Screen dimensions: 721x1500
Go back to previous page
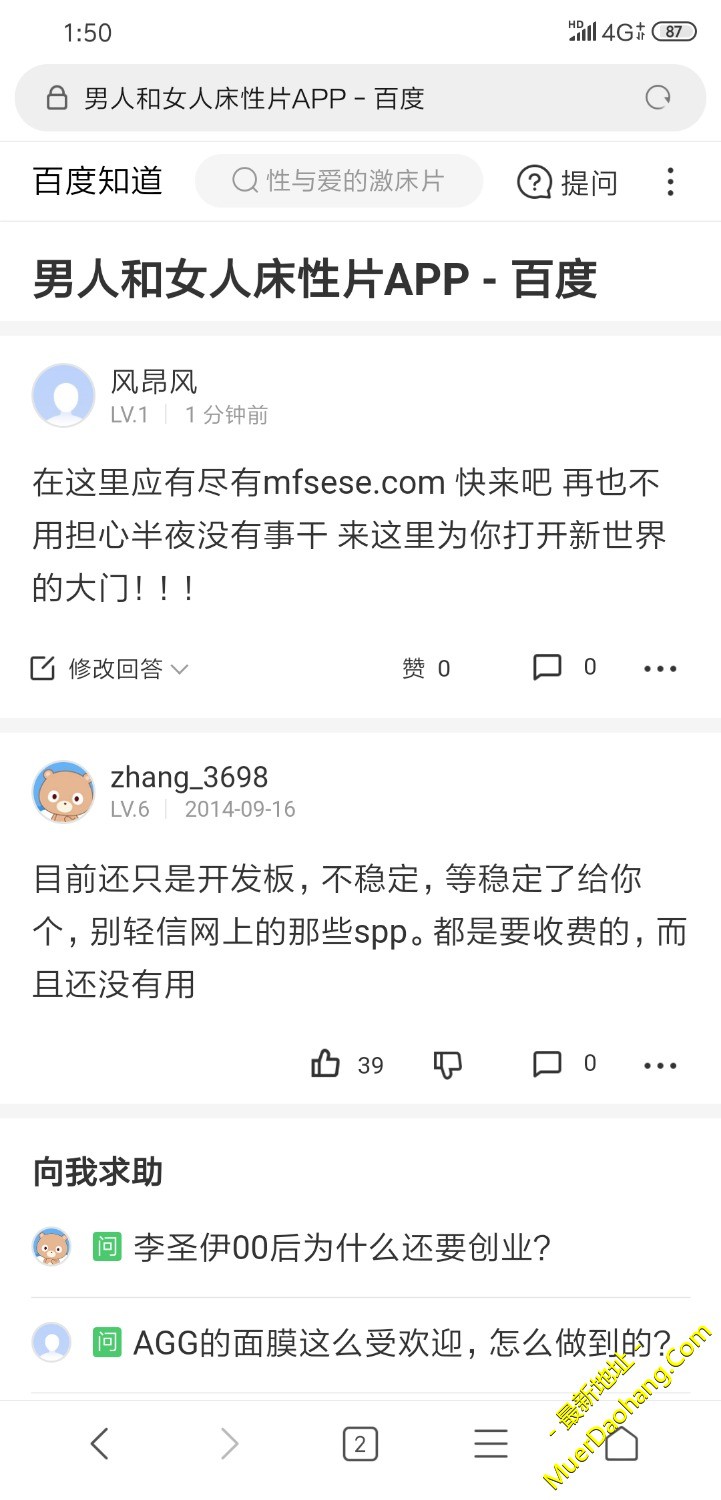[x=99, y=1443]
